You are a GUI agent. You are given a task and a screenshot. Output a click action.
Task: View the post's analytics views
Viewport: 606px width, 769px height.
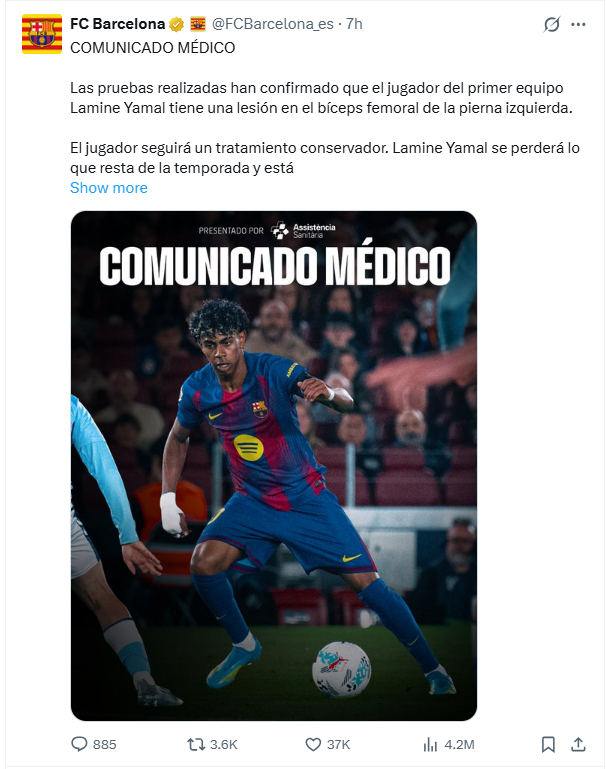coord(432,744)
